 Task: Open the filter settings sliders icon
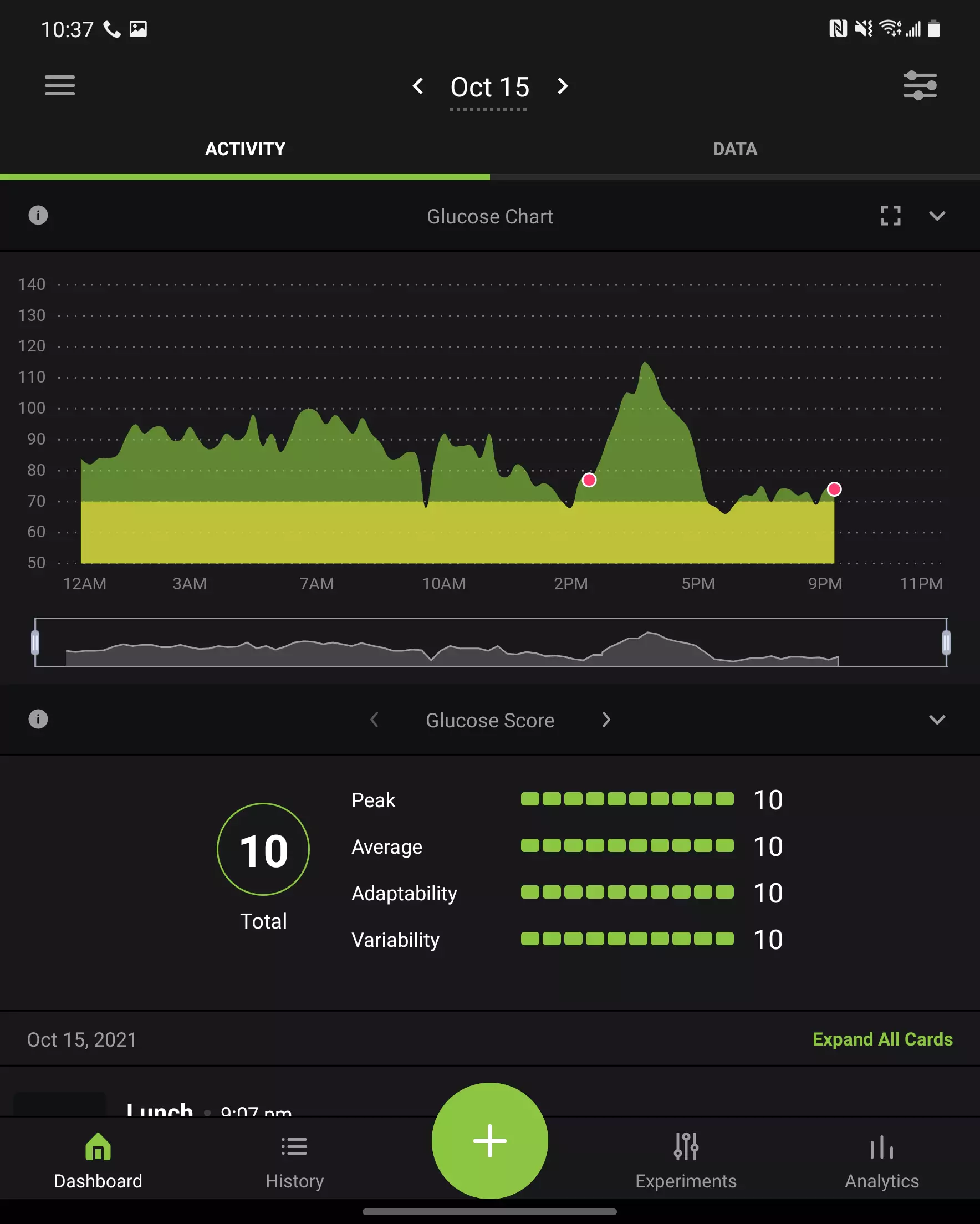click(920, 86)
